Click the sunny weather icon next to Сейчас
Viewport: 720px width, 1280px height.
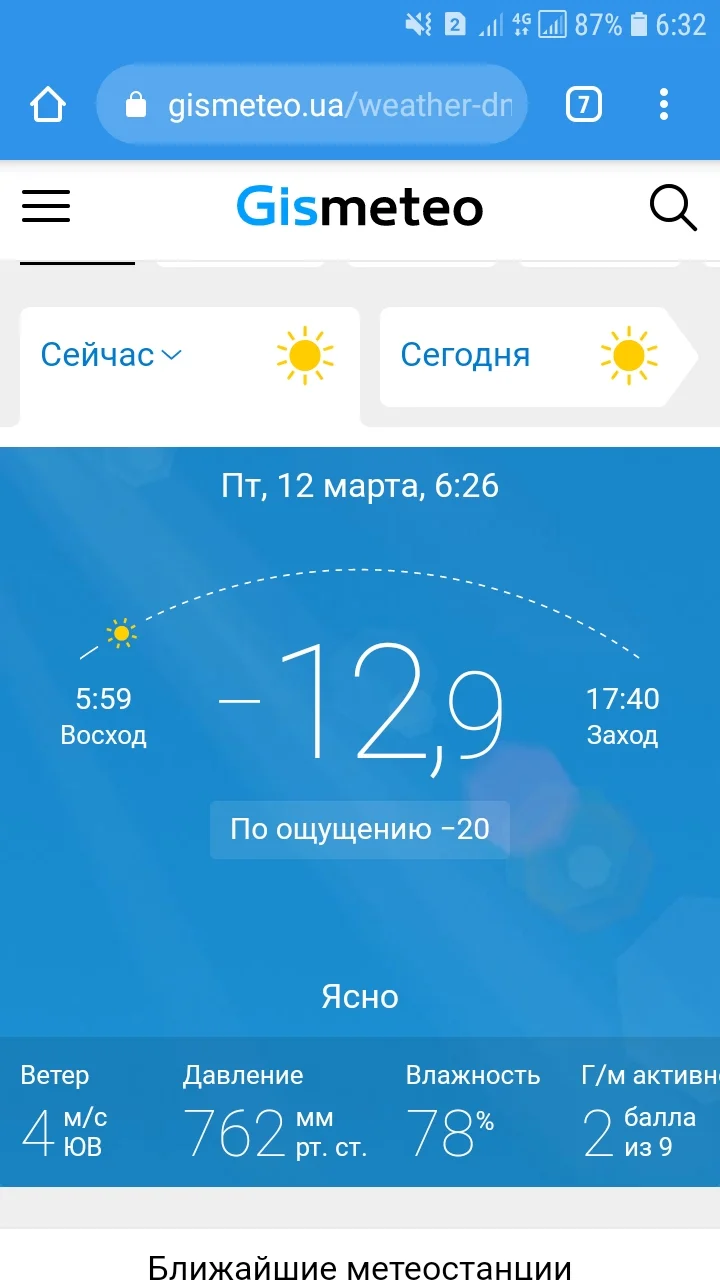[x=305, y=355]
